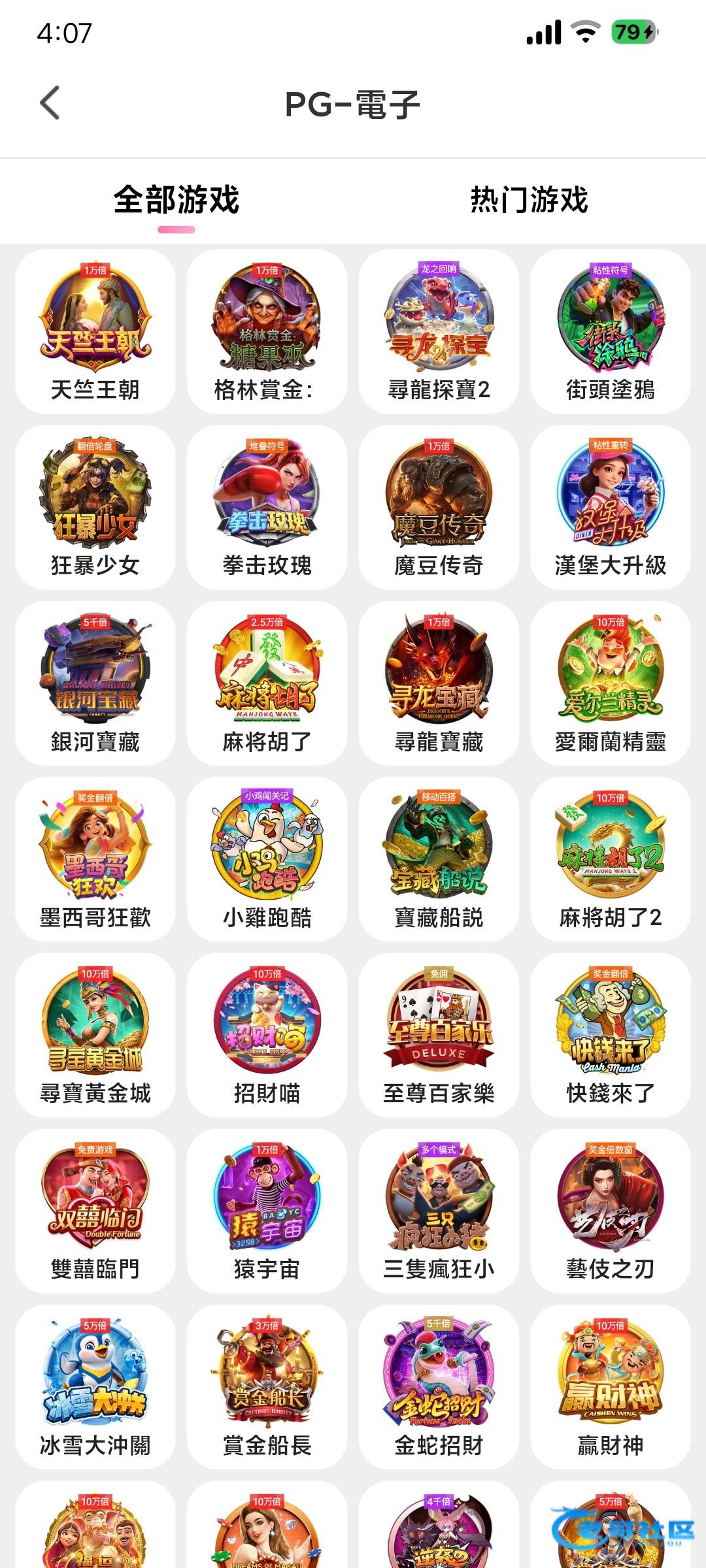Switch to the 热门游戏 tab
The height and width of the screenshot is (1568, 706).
tap(529, 199)
